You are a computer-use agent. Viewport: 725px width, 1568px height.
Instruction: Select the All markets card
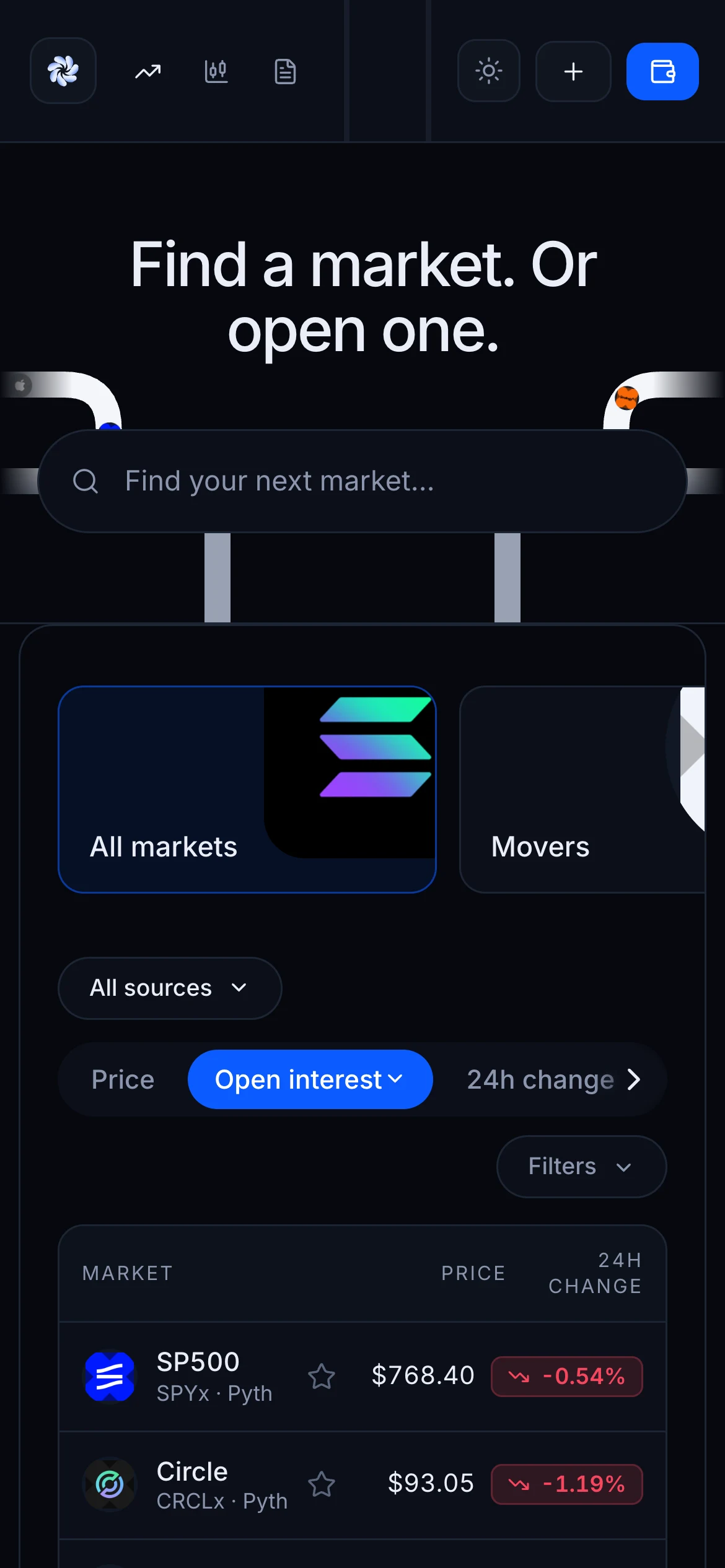point(247,789)
